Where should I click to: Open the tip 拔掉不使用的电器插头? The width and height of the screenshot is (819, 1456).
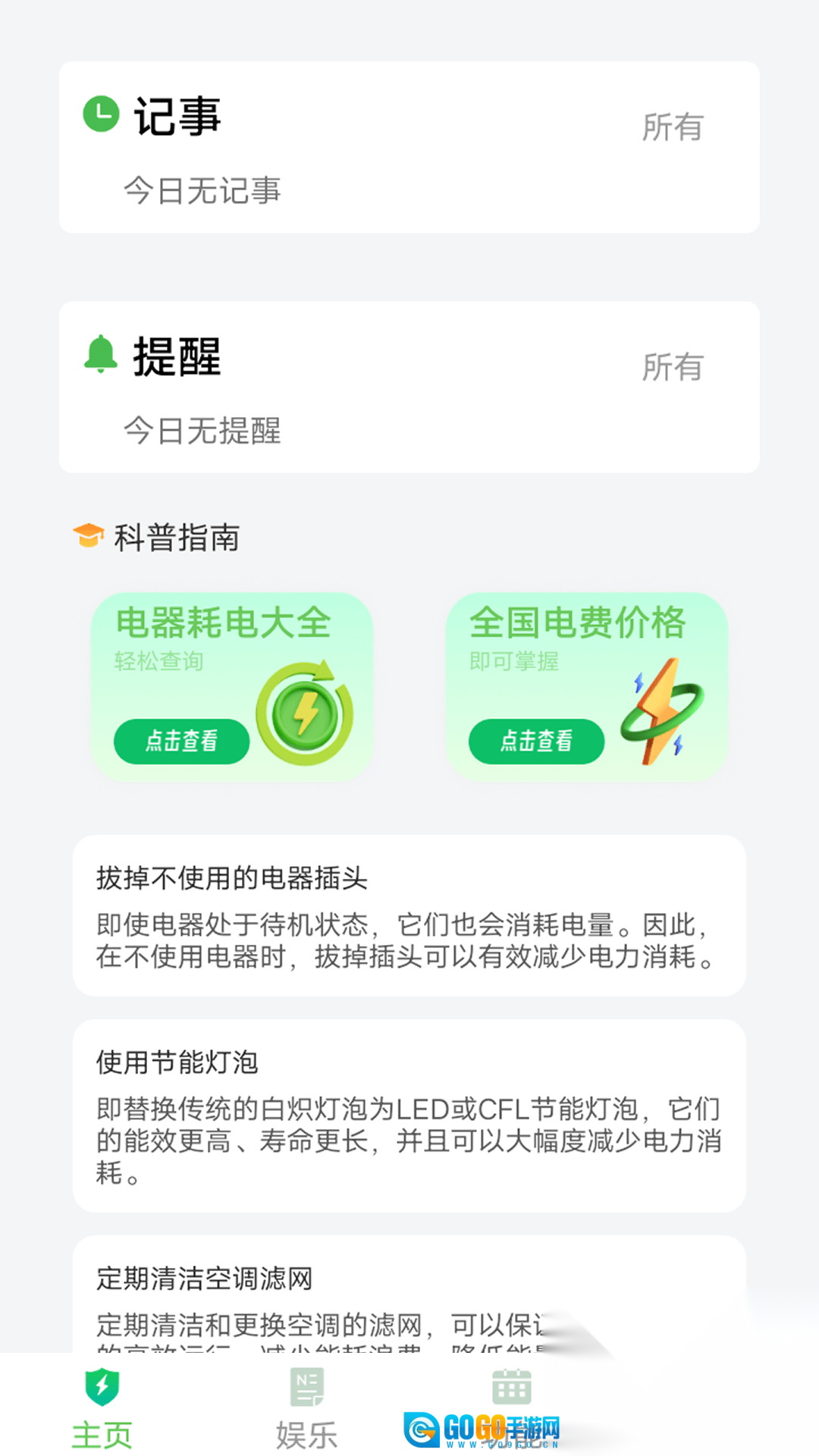(x=409, y=915)
